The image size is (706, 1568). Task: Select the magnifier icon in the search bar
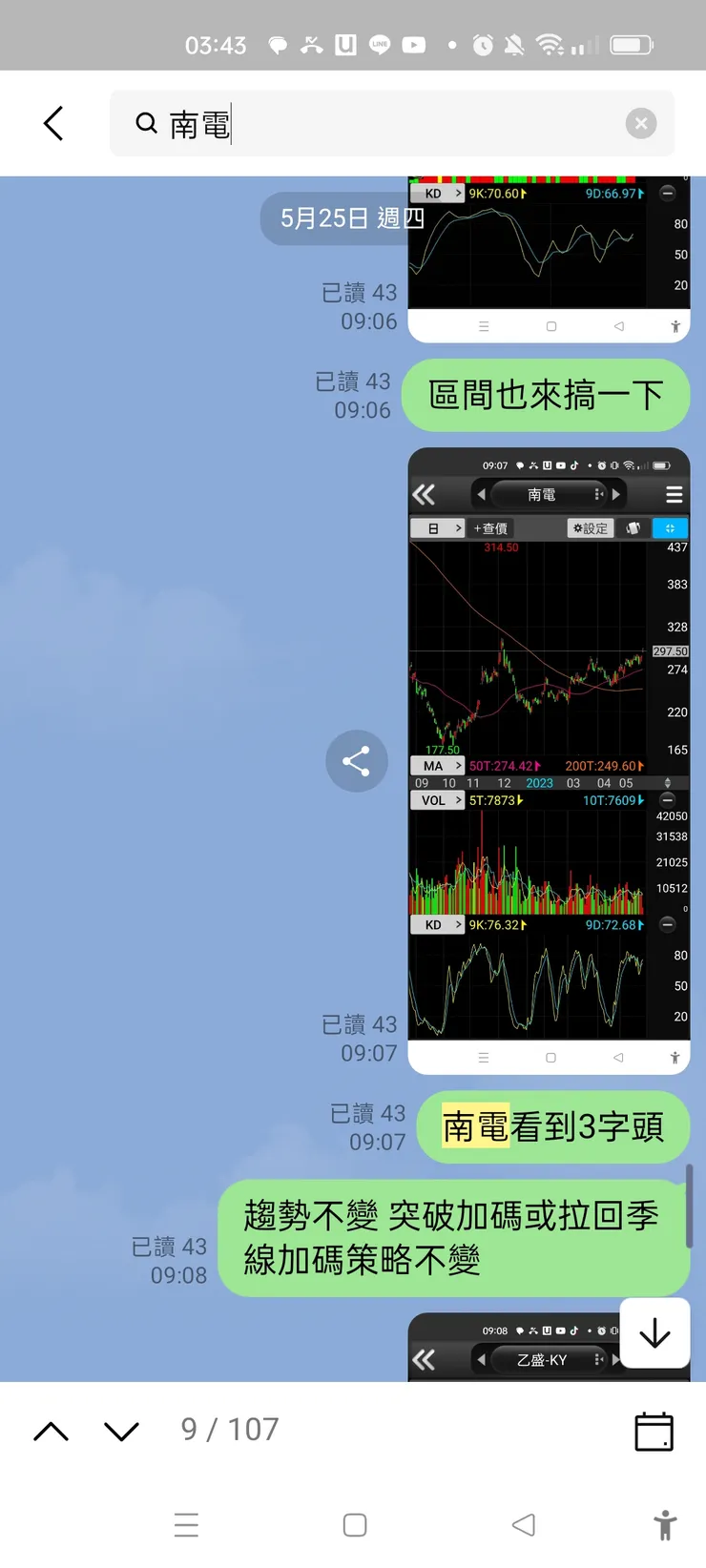(145, 122)
